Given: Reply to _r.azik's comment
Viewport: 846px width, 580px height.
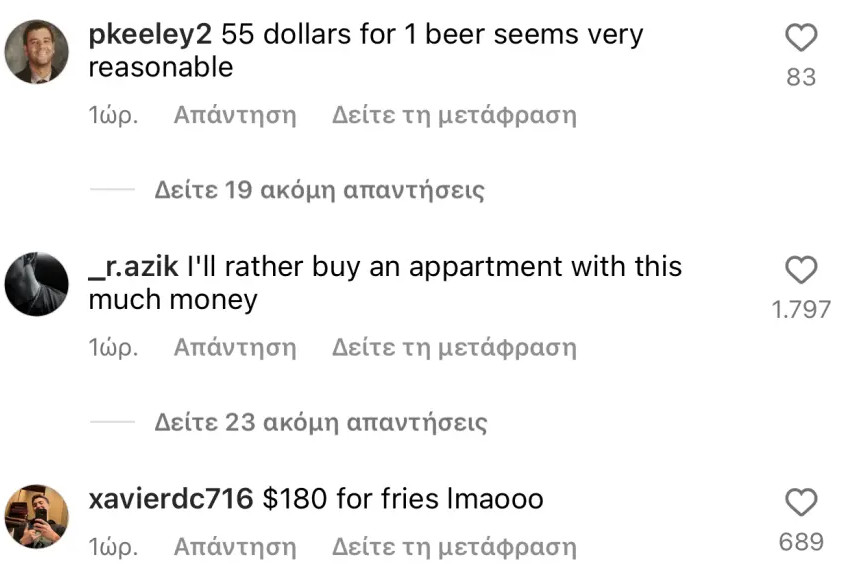Looking at the screenshot, I should click(235, 348).
